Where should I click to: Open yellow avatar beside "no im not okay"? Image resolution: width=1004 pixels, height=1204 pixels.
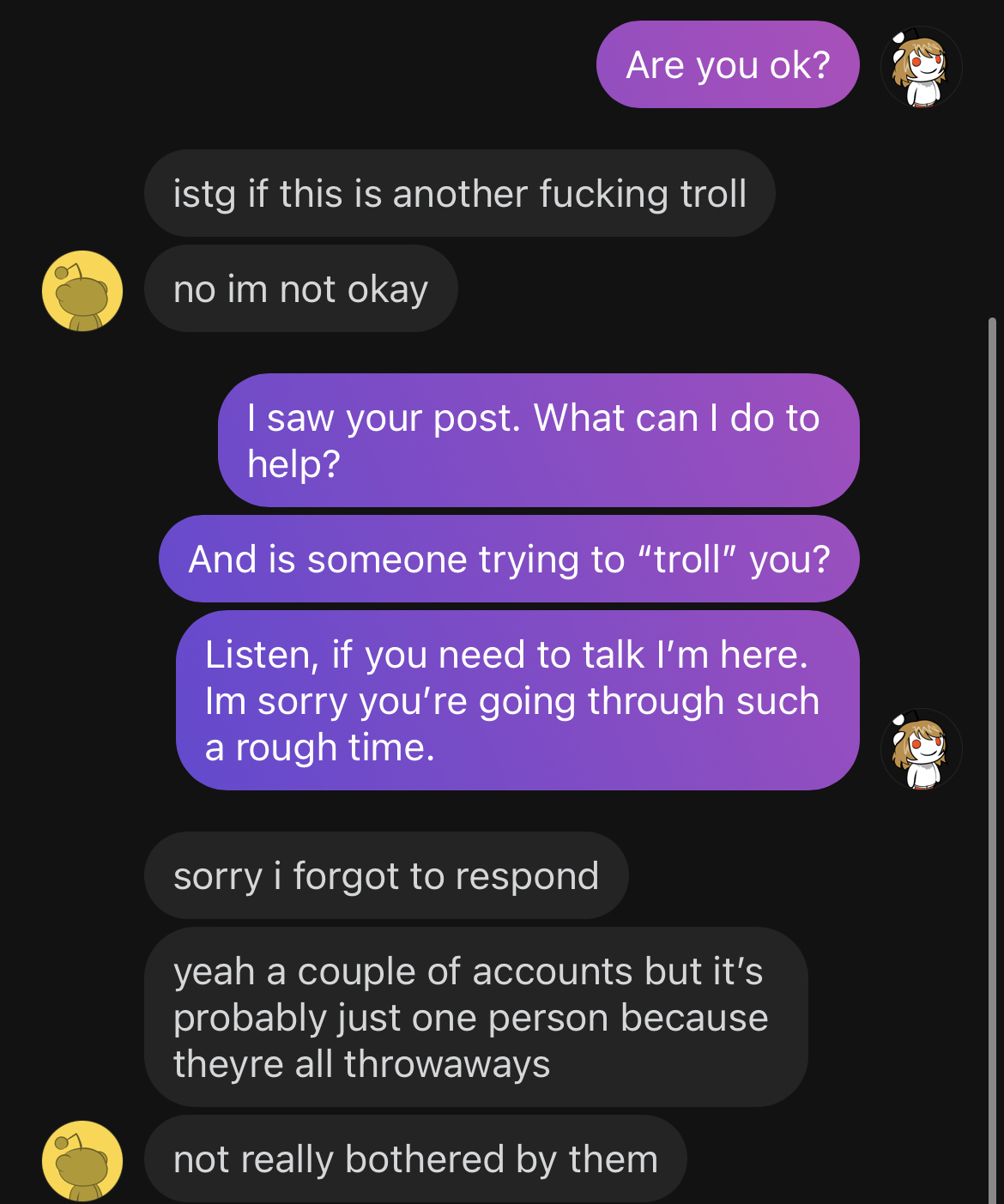point(82,291)
